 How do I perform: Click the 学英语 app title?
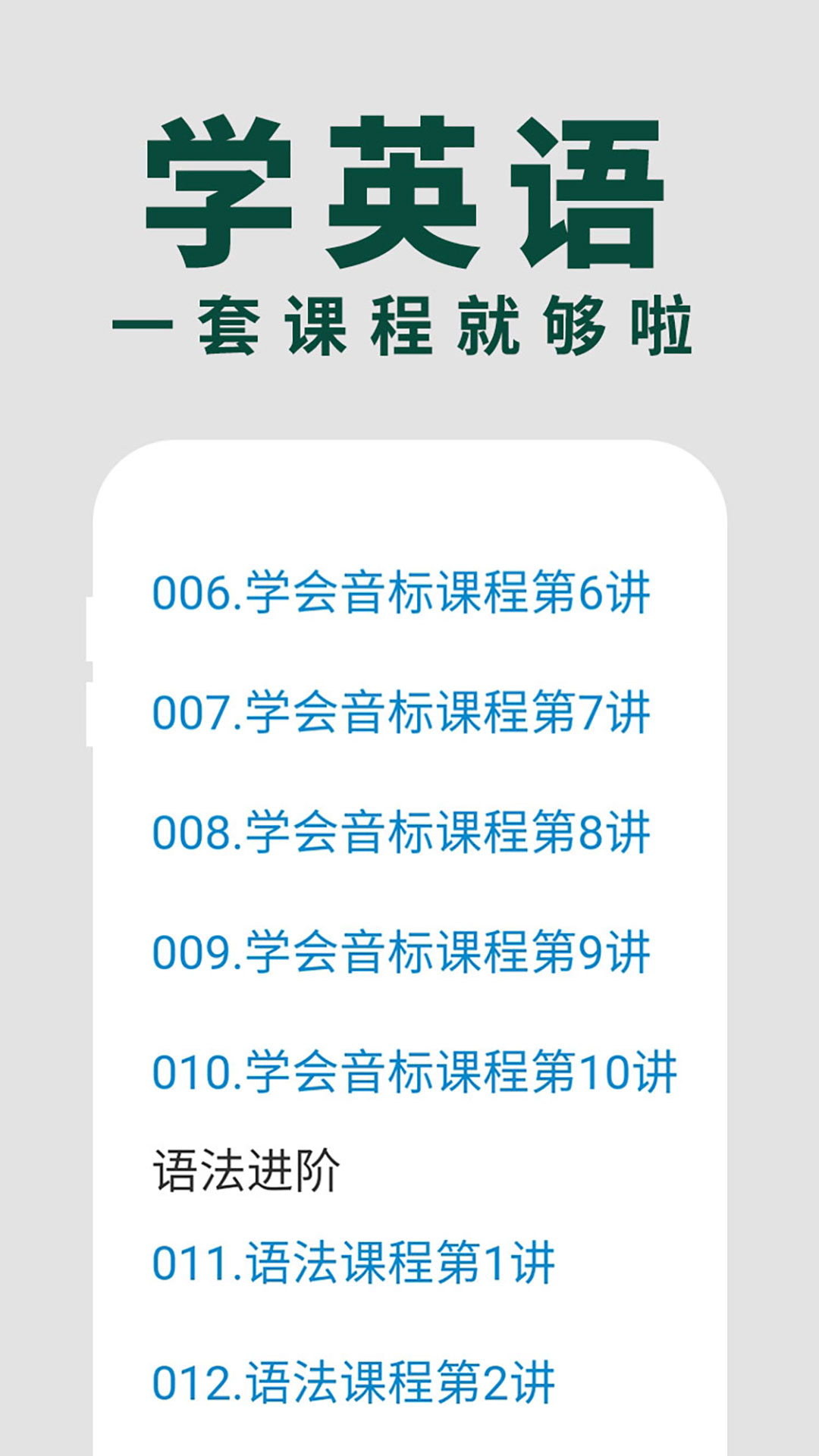pos(409,190)
